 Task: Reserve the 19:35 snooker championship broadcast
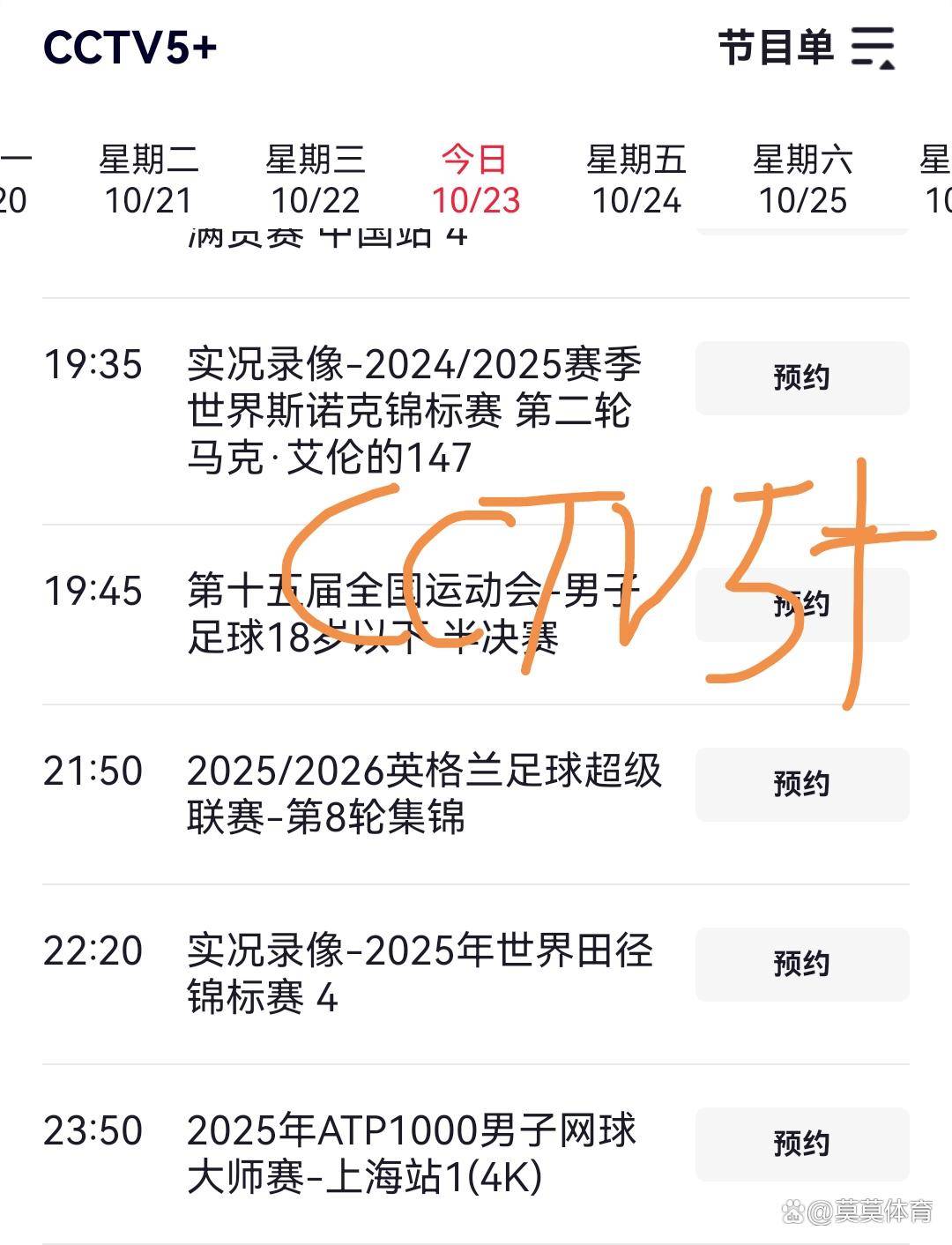pyautogui.click(x=801, y=377)
